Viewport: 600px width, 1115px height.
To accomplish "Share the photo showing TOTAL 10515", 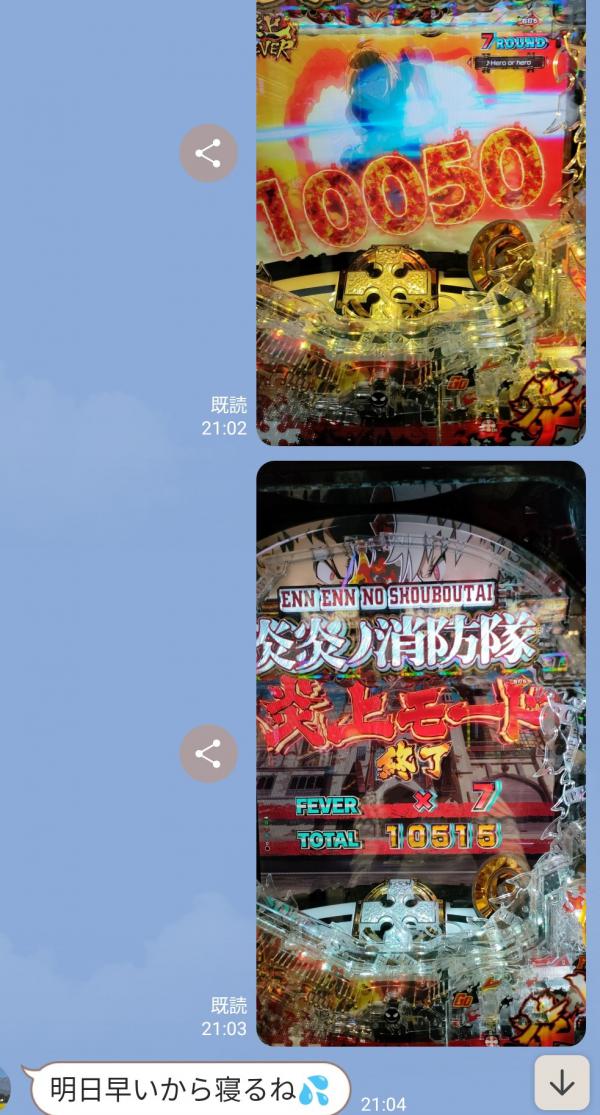I will [x=208, y=754].
